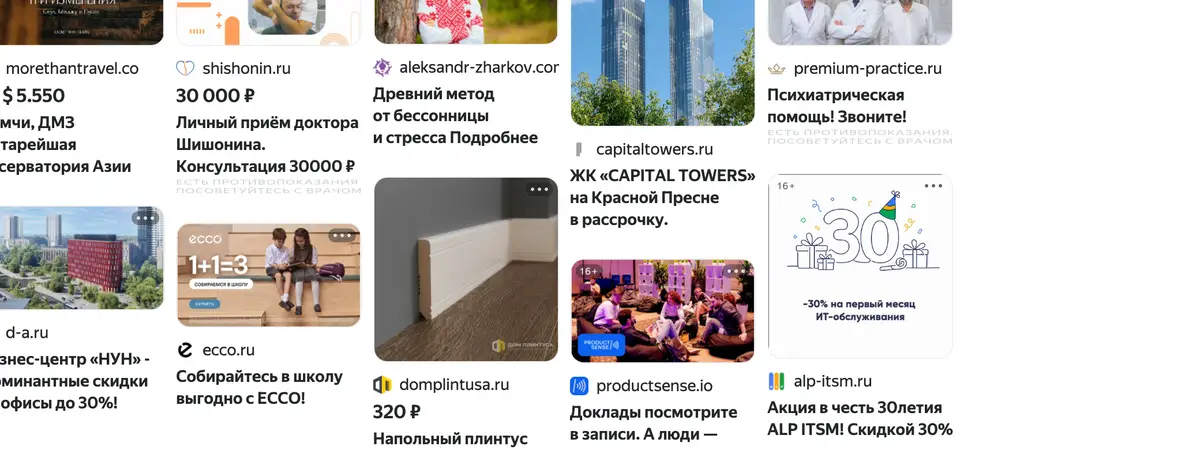1200x450 pixels.
Task: Go to premium-practice.ru site
Action: click(x=868, y=69)
